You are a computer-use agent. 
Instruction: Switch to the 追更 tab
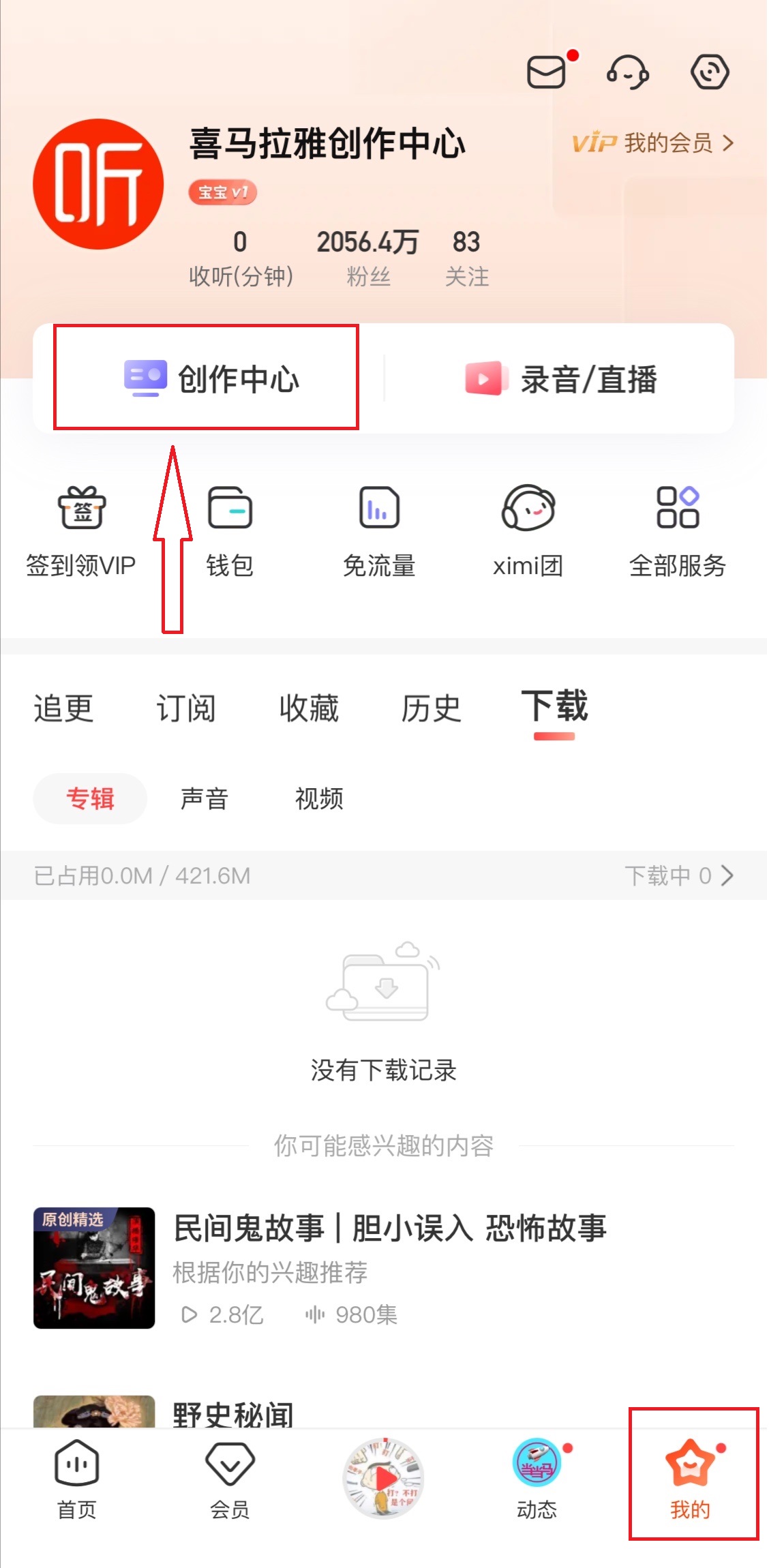pos(63,708)
